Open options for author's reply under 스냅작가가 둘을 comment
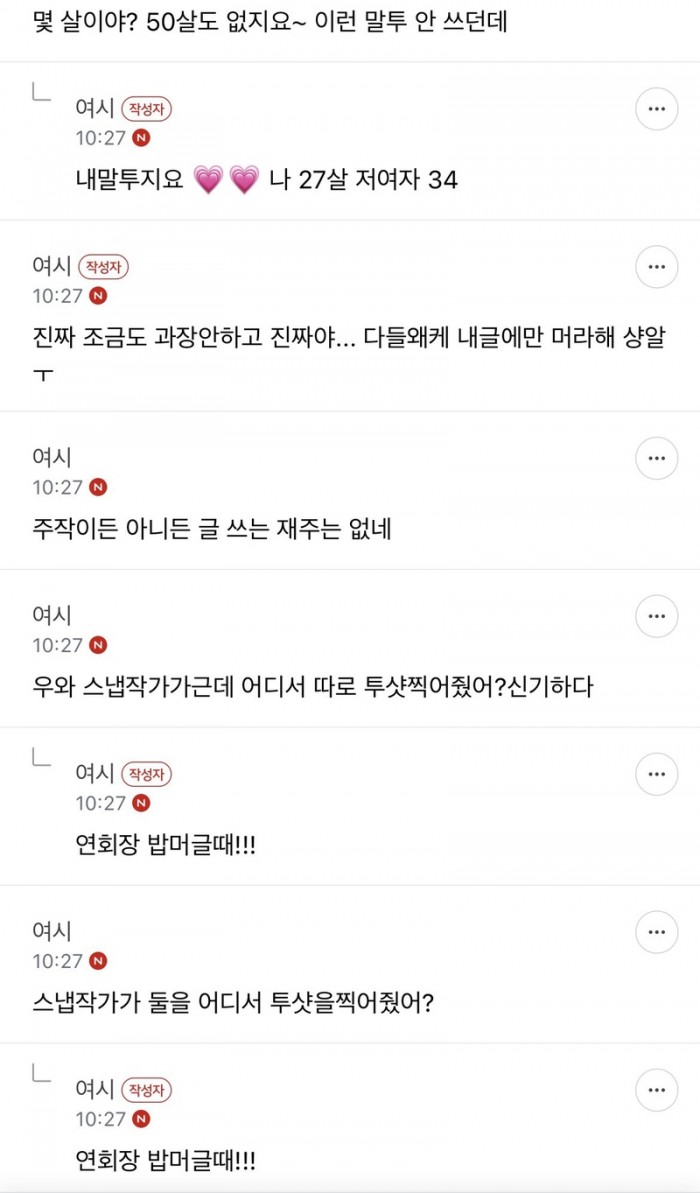Image resolution: width=700 pixels, height=1193 pixels. [x=657, y=1090]
